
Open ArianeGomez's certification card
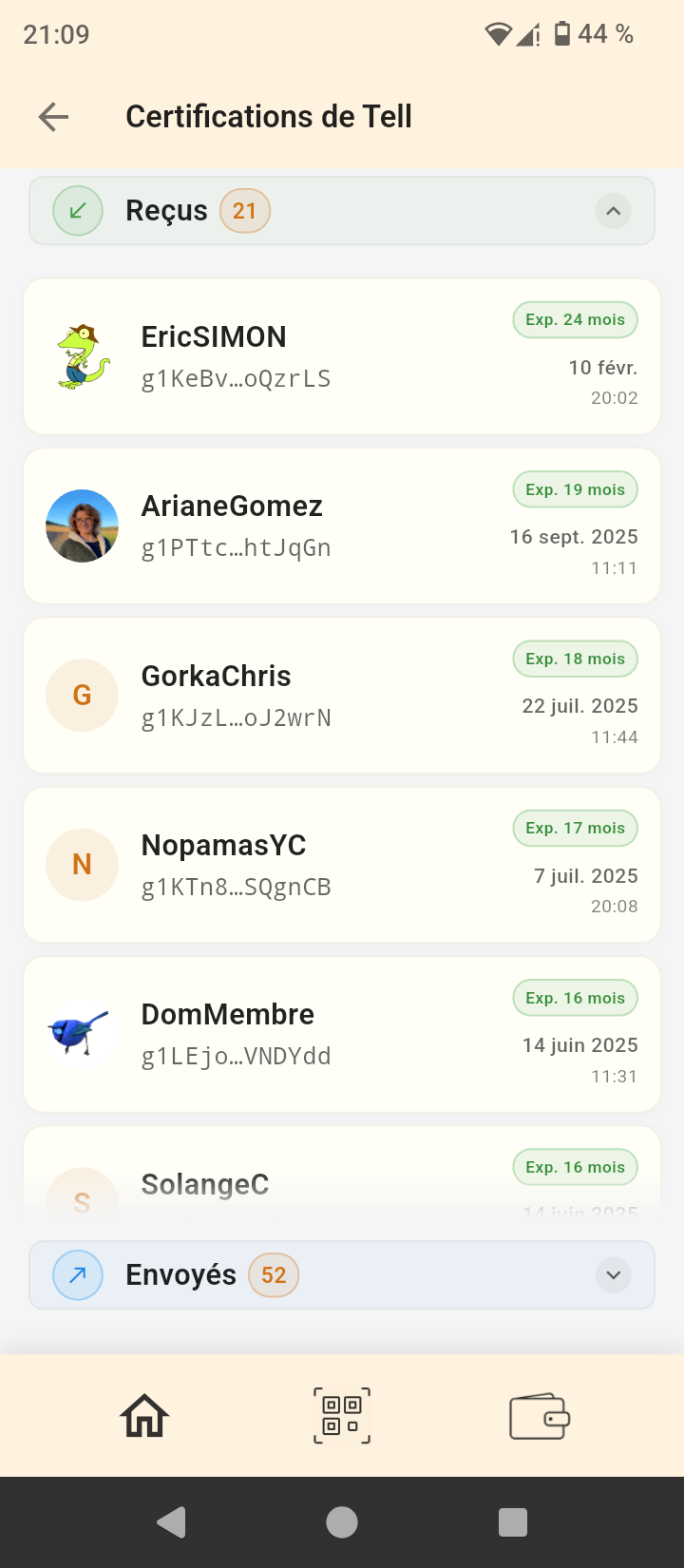coord(341,526)
